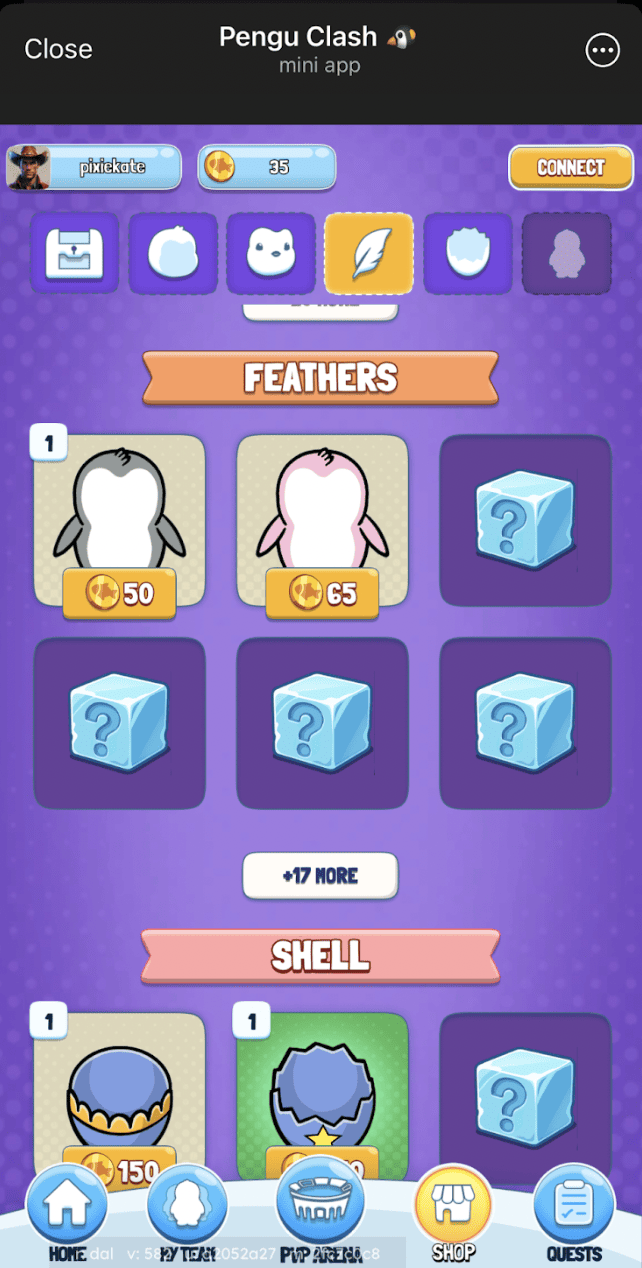
Task: Open the star shell on green background
Action: (322, 1090)
